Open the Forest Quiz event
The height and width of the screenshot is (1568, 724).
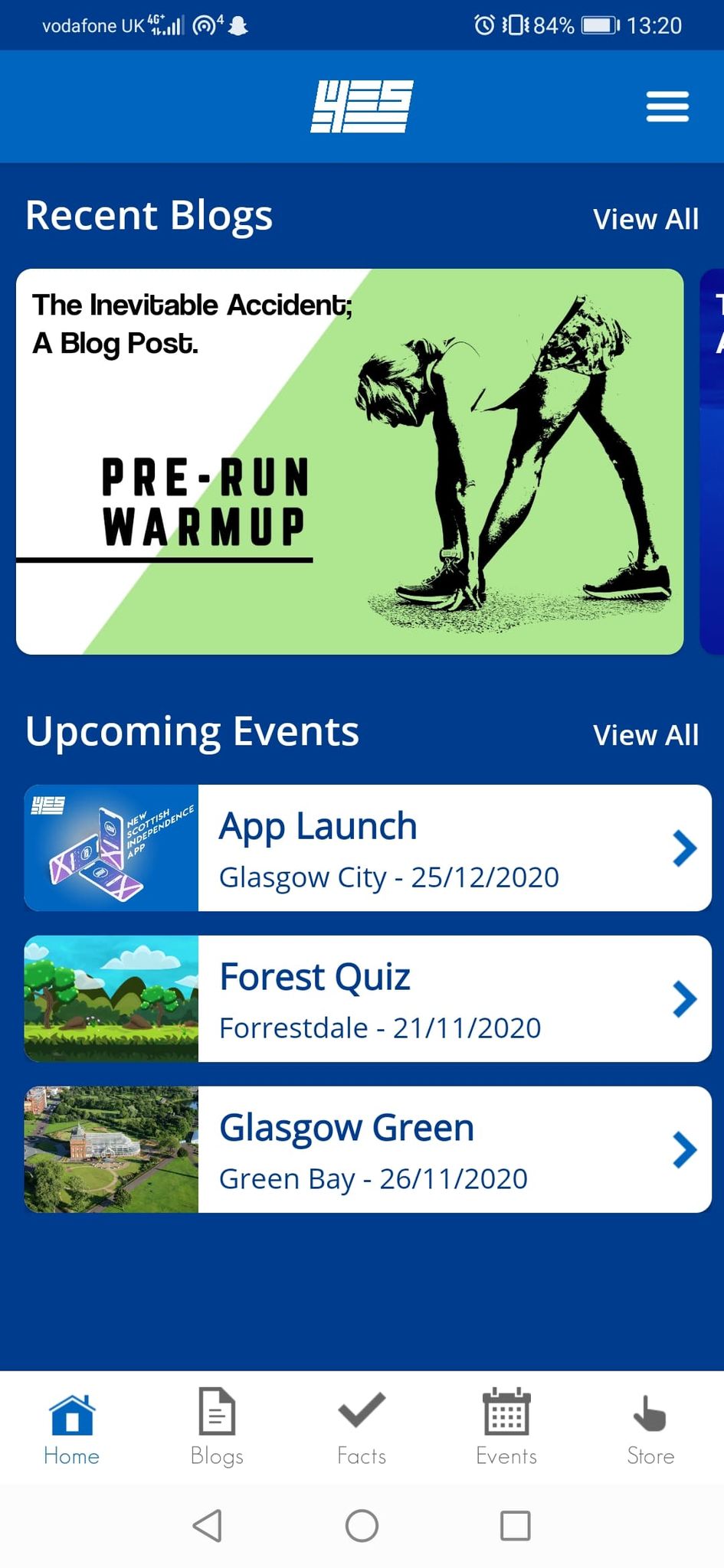tap(368, 998)
